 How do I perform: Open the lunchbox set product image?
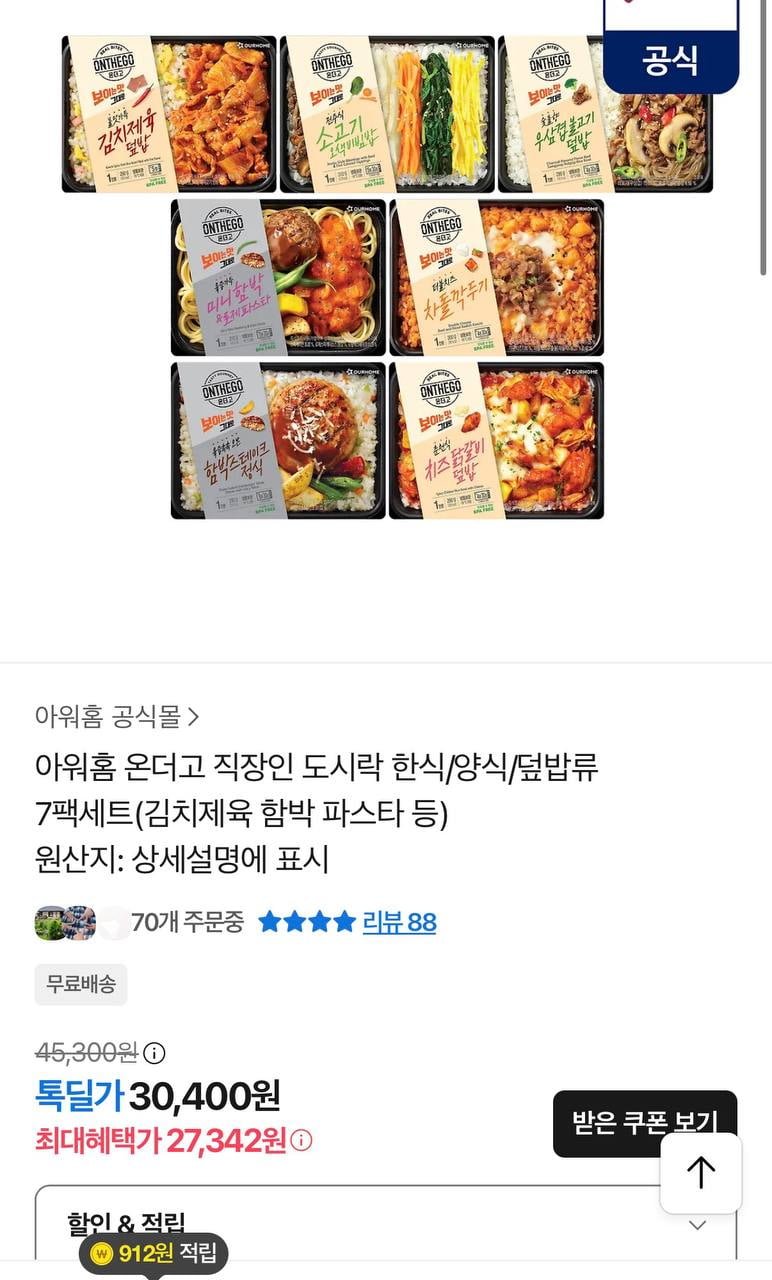click(x=386, y=277)
